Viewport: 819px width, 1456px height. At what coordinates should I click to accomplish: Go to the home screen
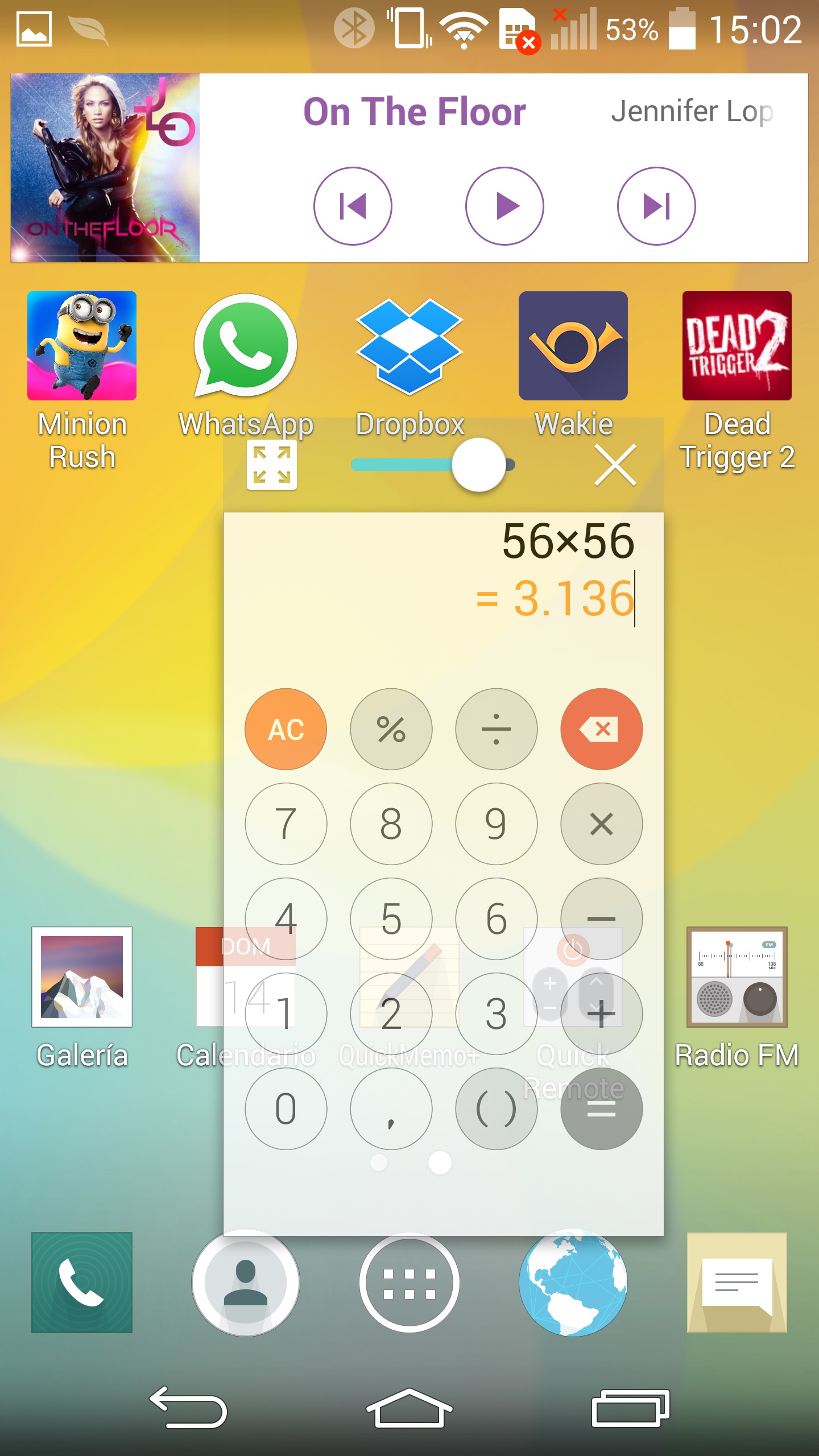409,1408
